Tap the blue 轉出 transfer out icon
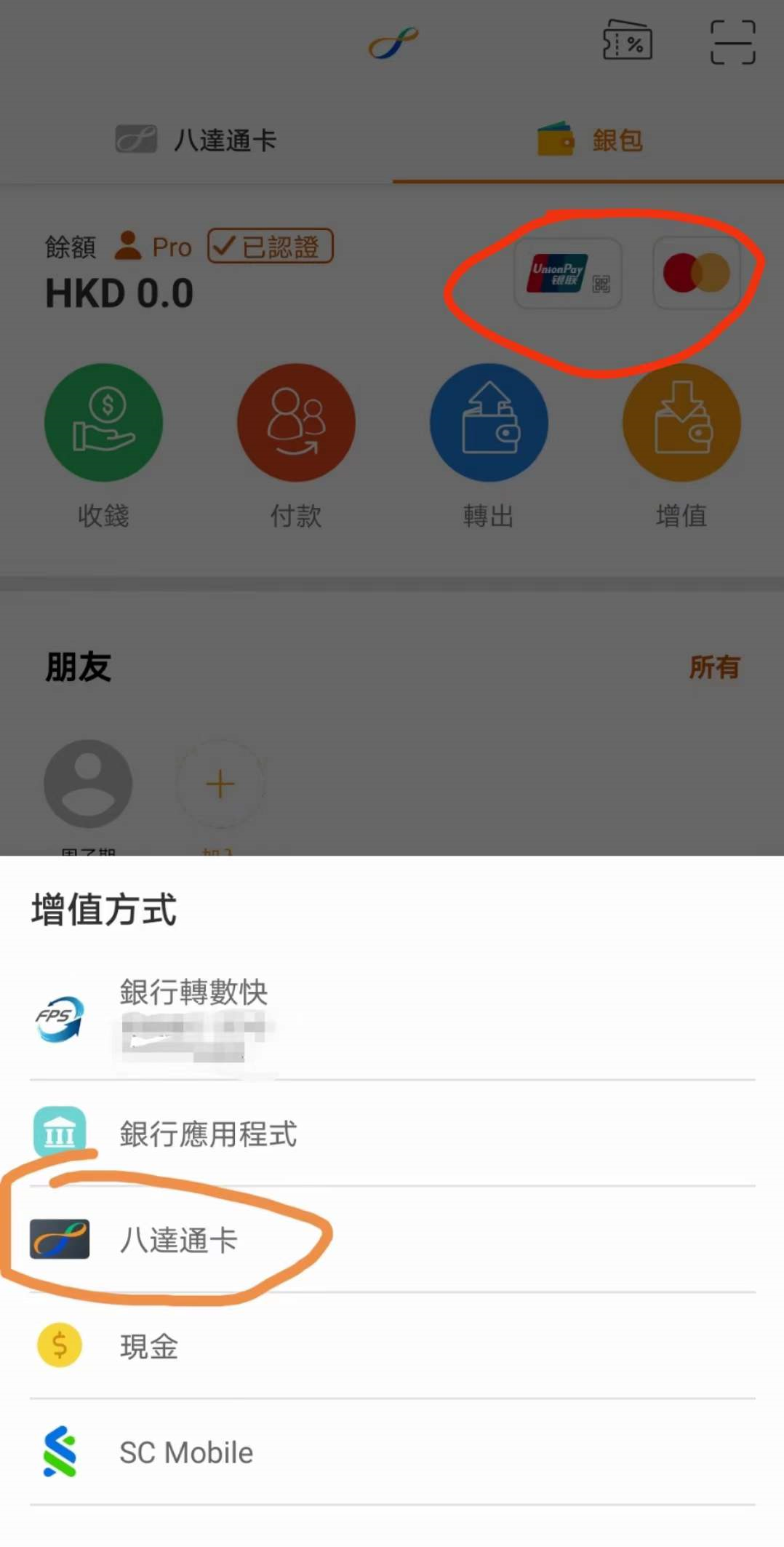The image size is (784, 1547). (489, 422)
